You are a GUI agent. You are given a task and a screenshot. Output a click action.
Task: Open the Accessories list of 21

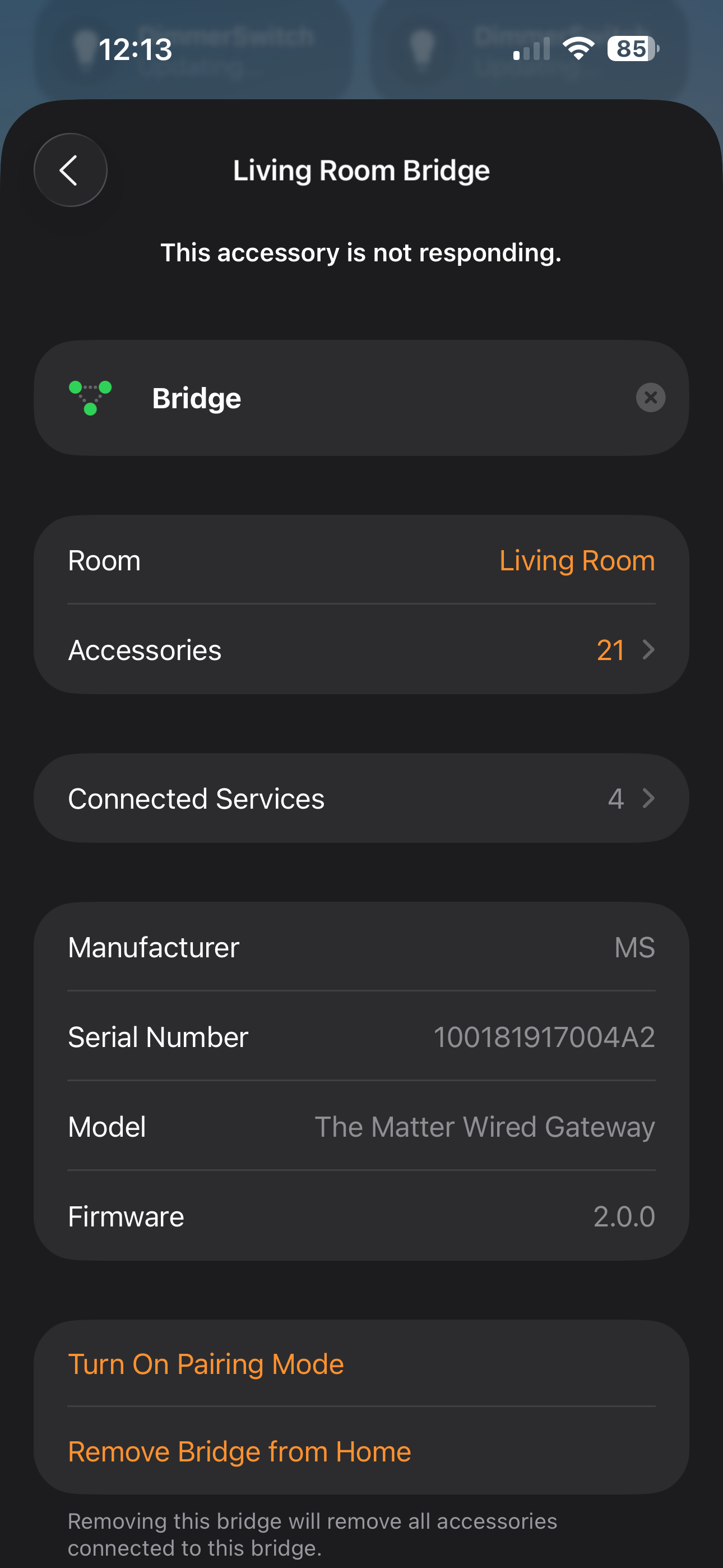361,650
